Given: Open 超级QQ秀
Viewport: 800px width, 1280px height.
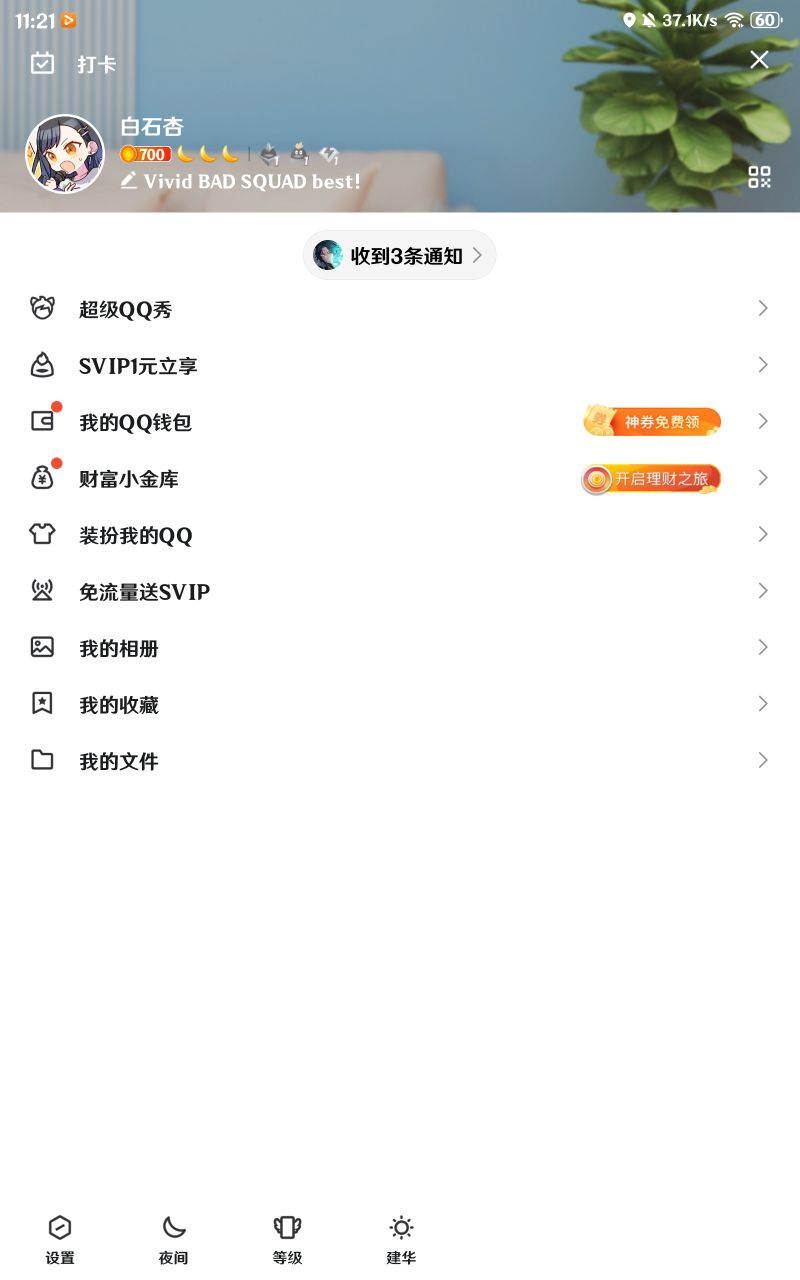Looking at the screenshot, I should [400, 309].
